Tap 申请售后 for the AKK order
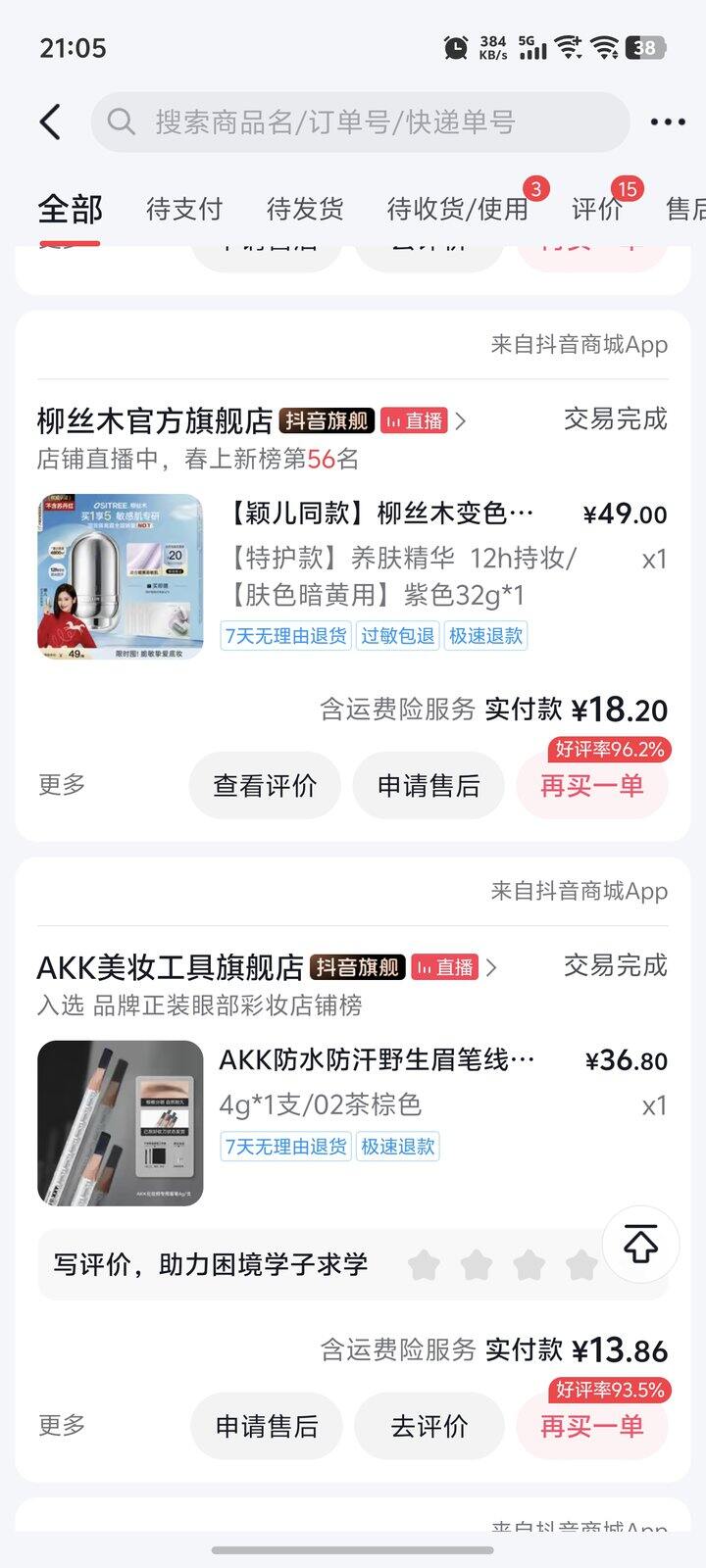This screenshot has height=1568, width=706. pyautogui.click(x=267, y=1426)
